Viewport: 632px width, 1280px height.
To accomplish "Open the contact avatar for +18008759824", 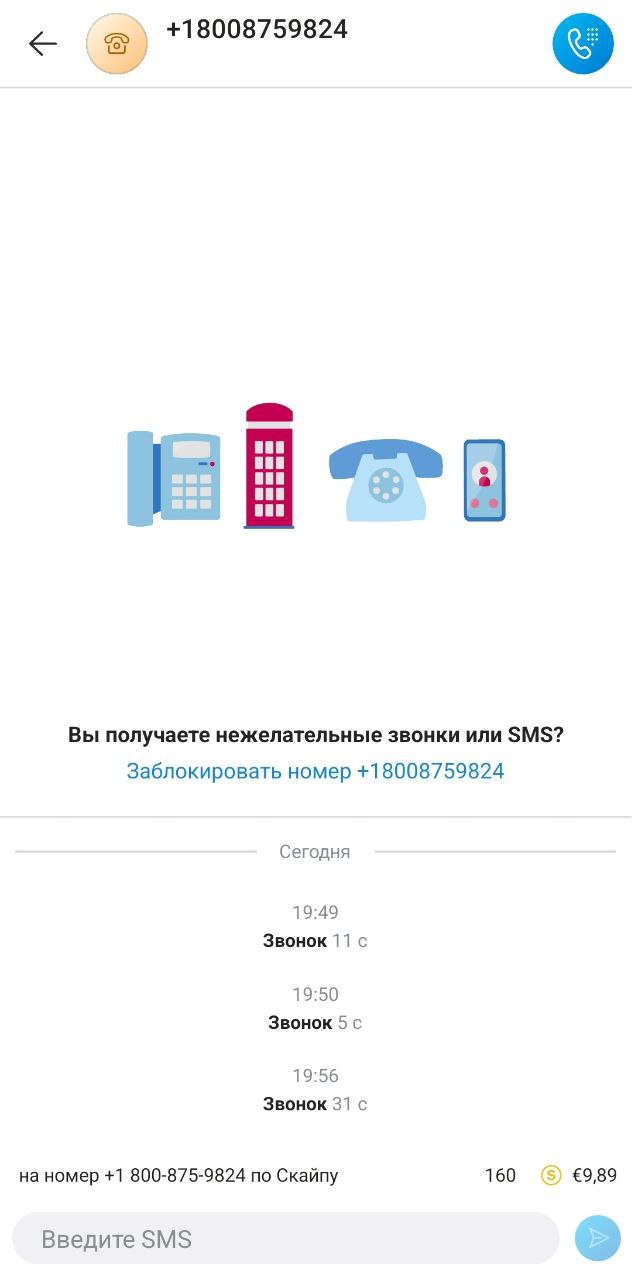I will [117, 44].
